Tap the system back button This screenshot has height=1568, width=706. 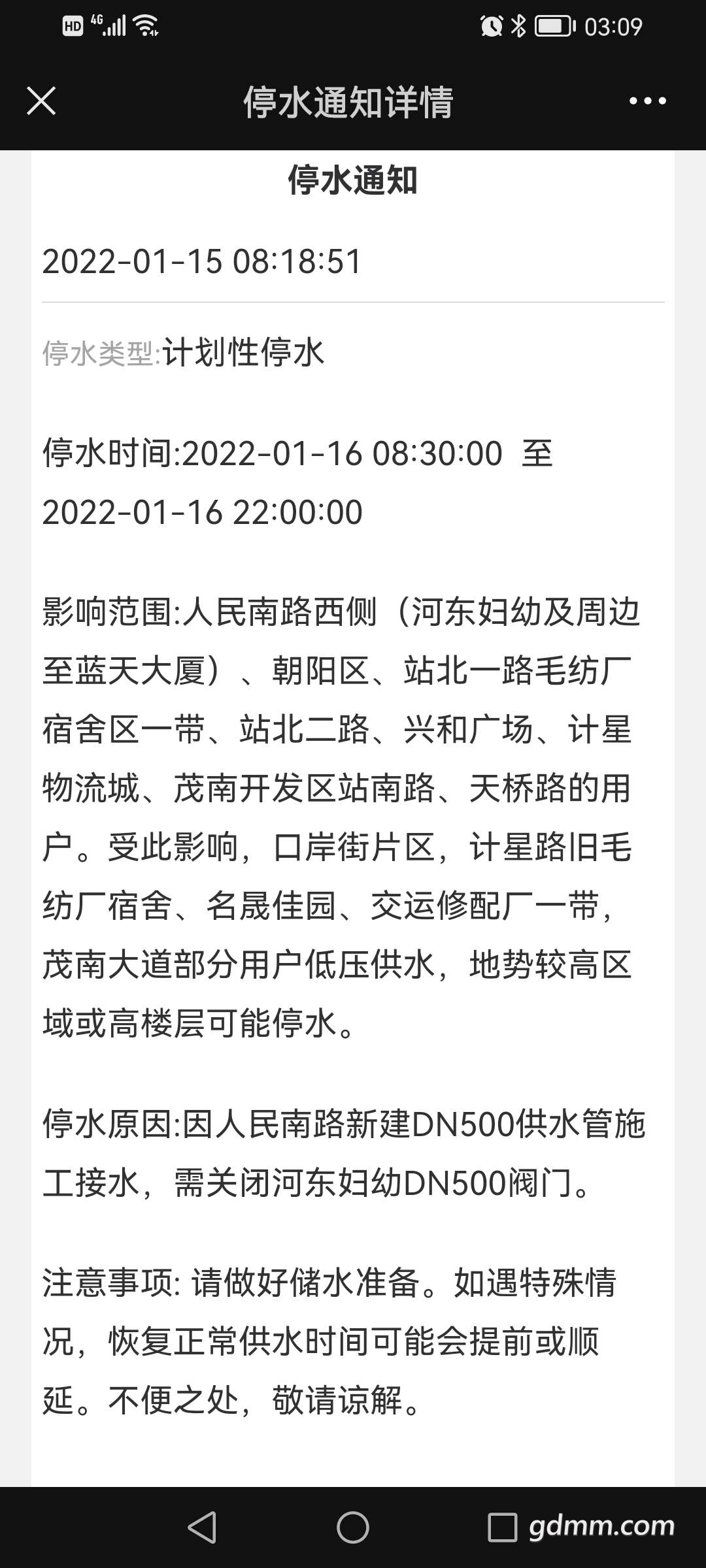pyautogui.click(x=202, y=1527)
